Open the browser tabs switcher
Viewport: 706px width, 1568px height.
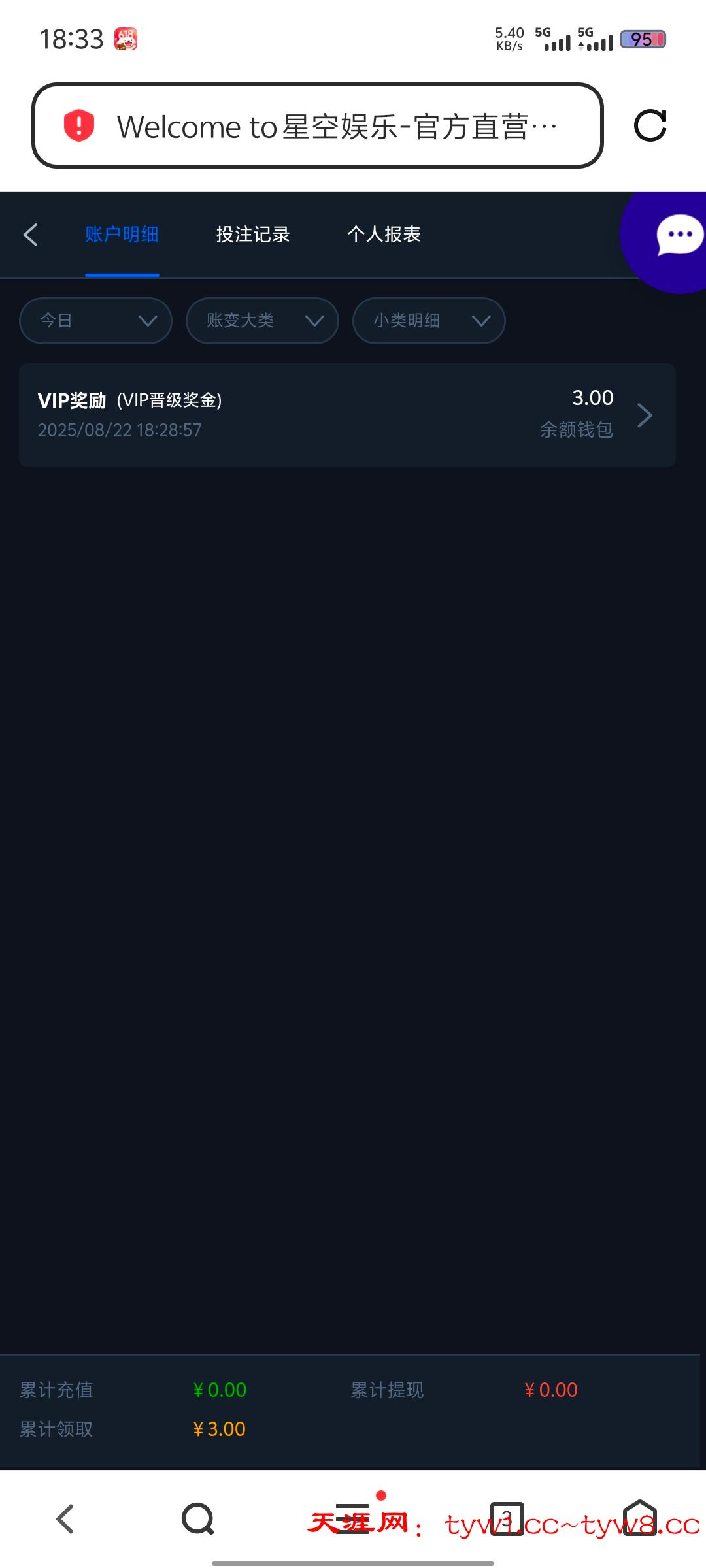[x=507, y=1519]
